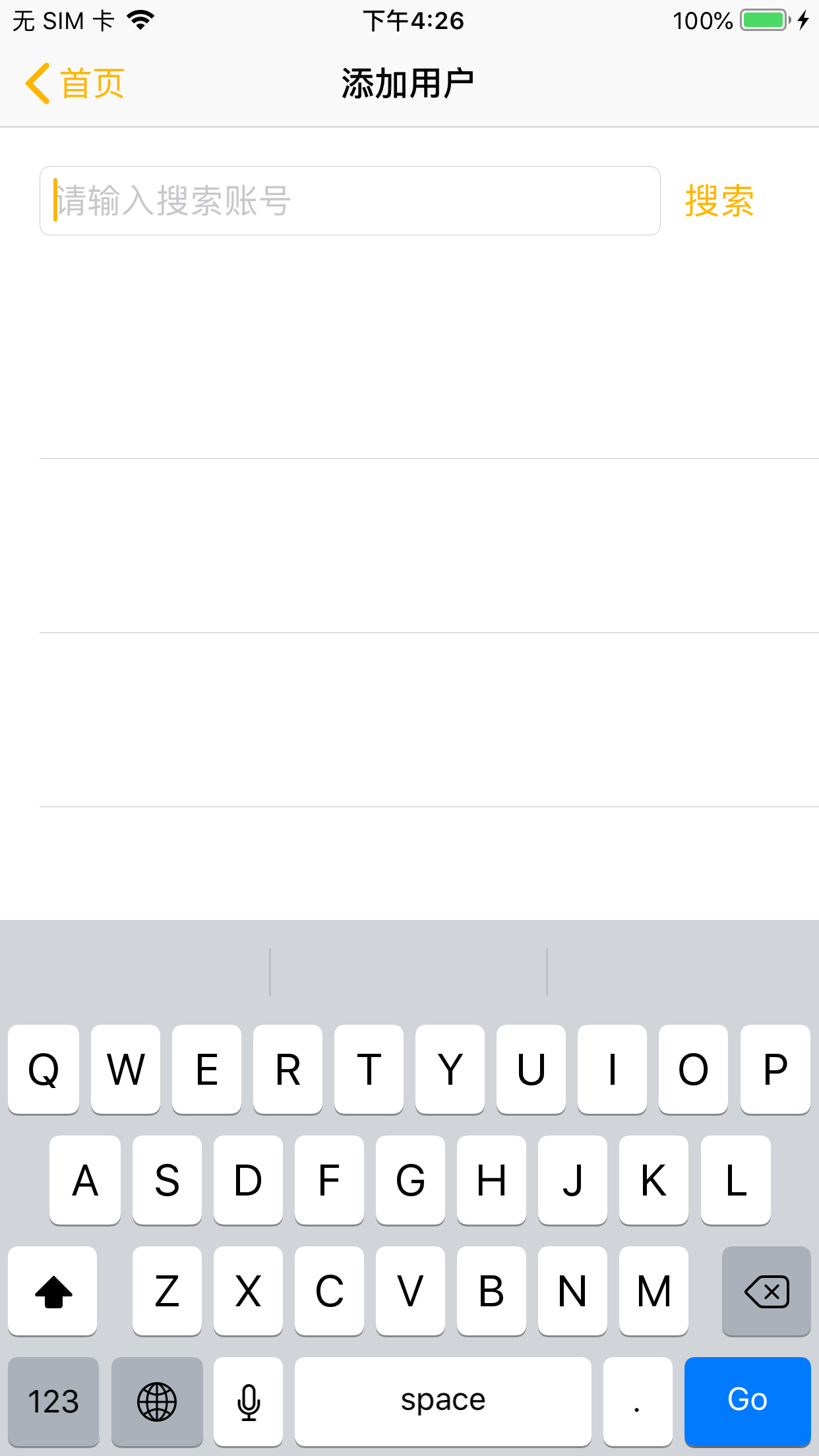Tap the globe key to change language
Viewport: 819px width, 1456px height.
[x=157, y=1401]
